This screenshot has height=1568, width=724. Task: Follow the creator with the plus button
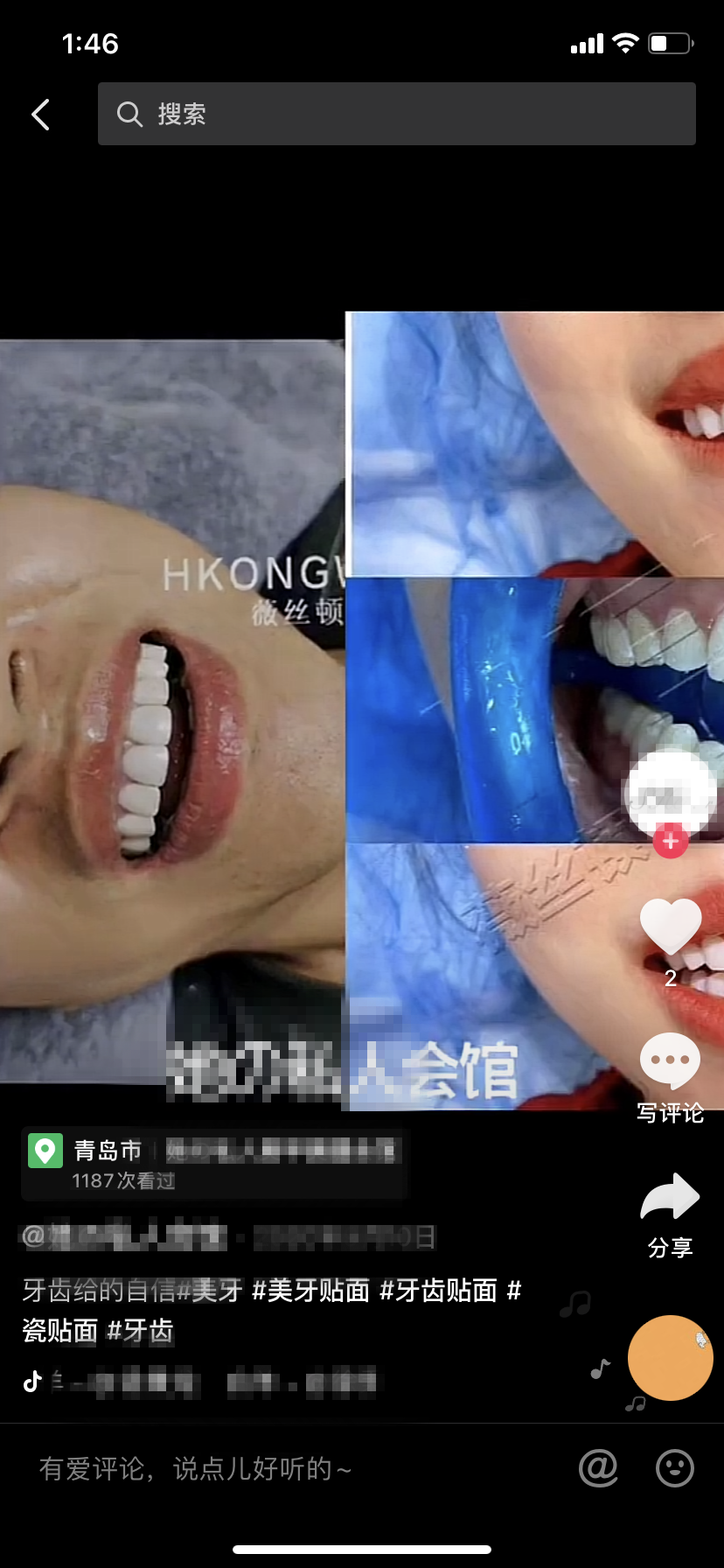(671, 842)
